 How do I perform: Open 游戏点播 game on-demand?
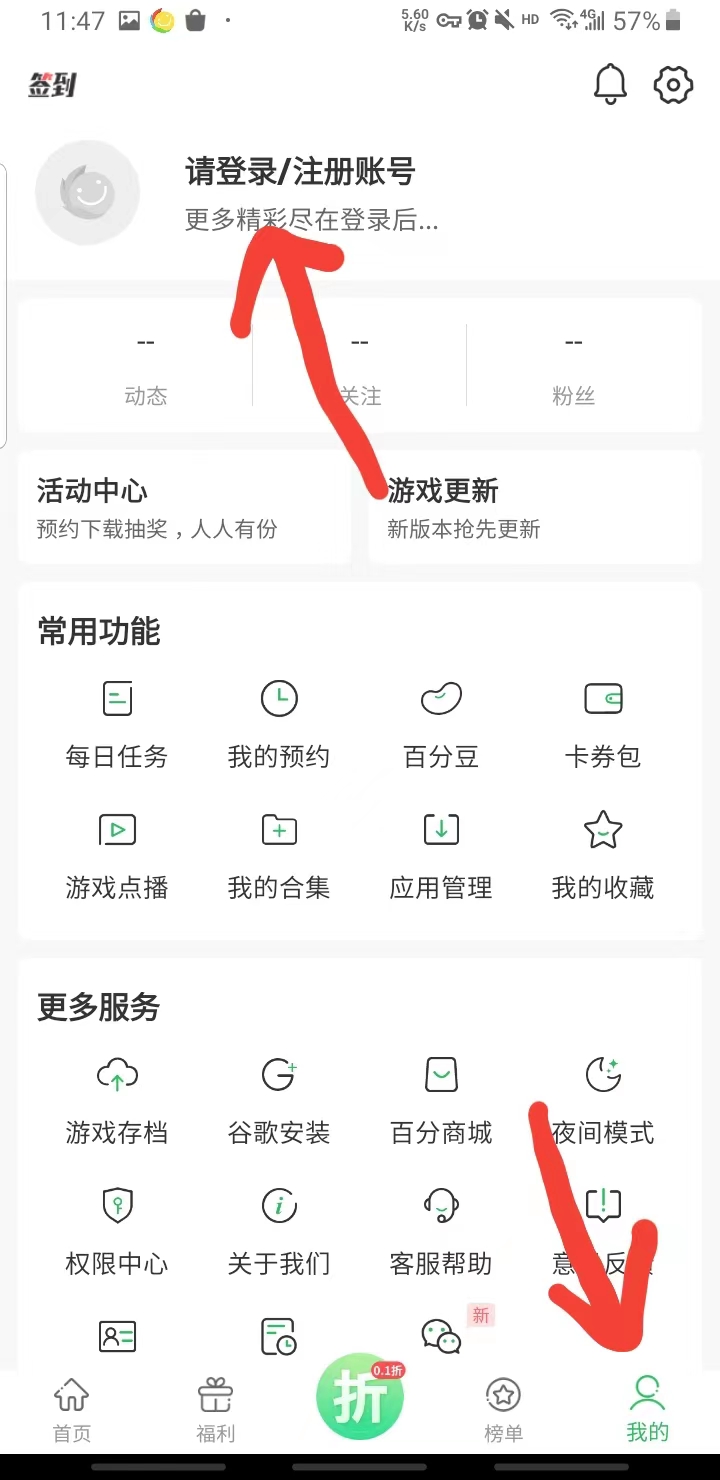[117, 850]
